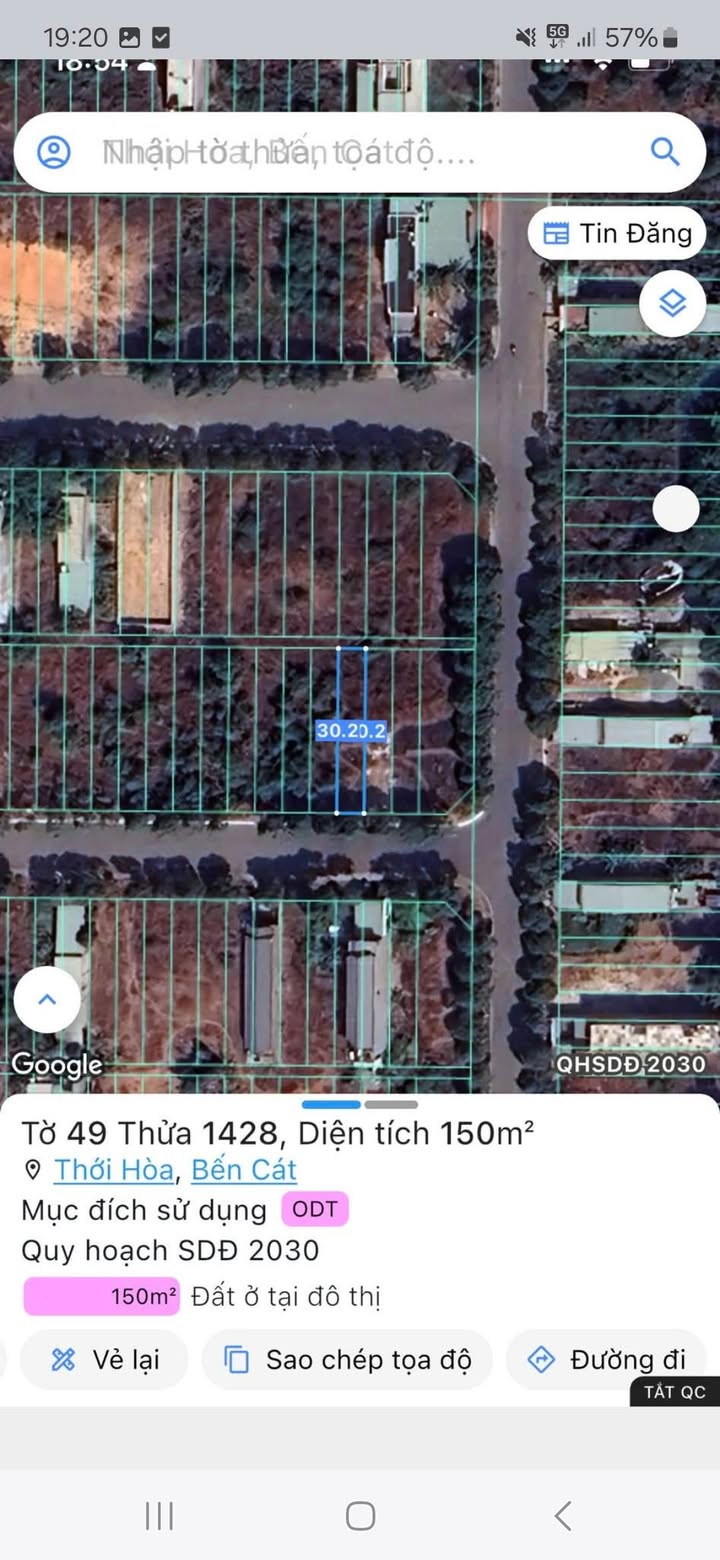Tap the white circle map control

[x=676, y=509]
